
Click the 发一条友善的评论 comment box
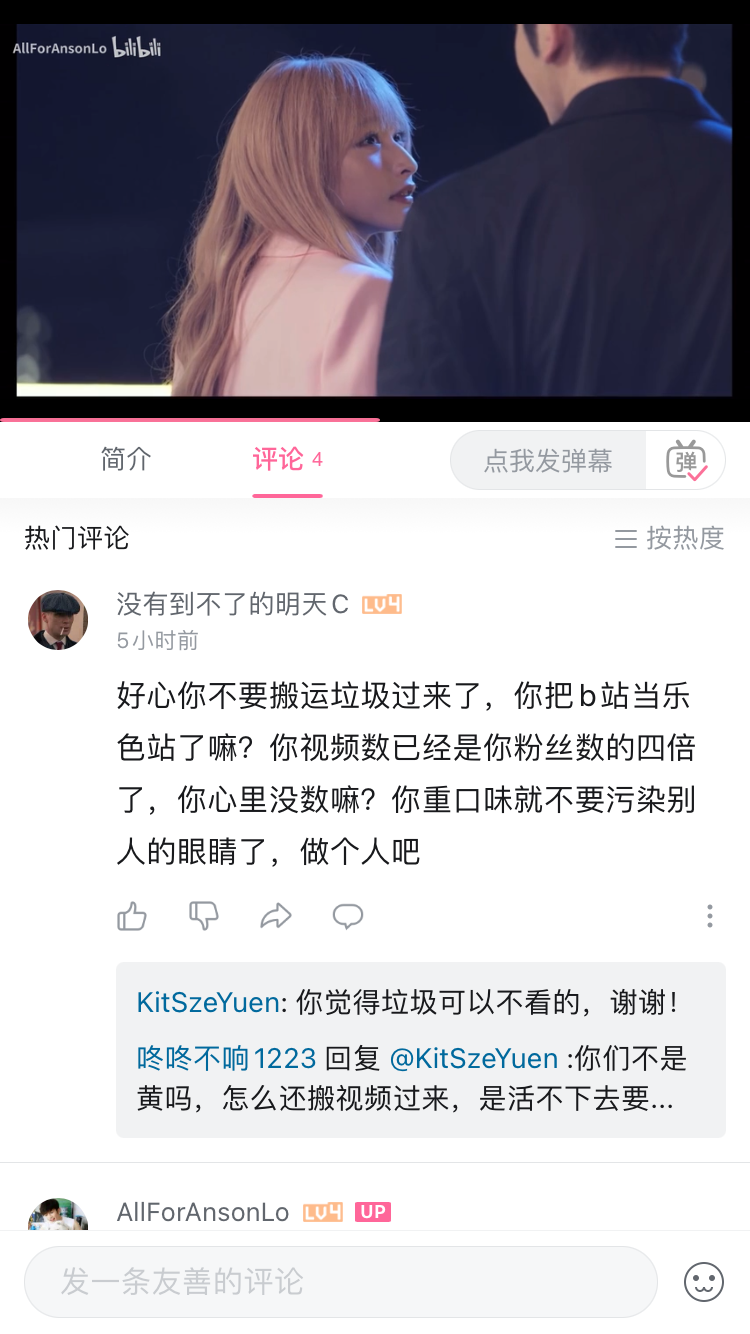coord(340,1282)
